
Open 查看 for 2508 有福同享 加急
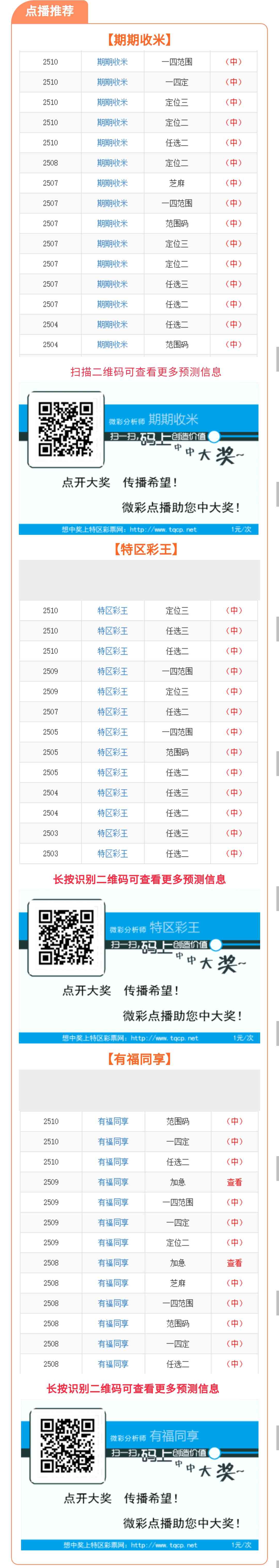[234, 1263]
